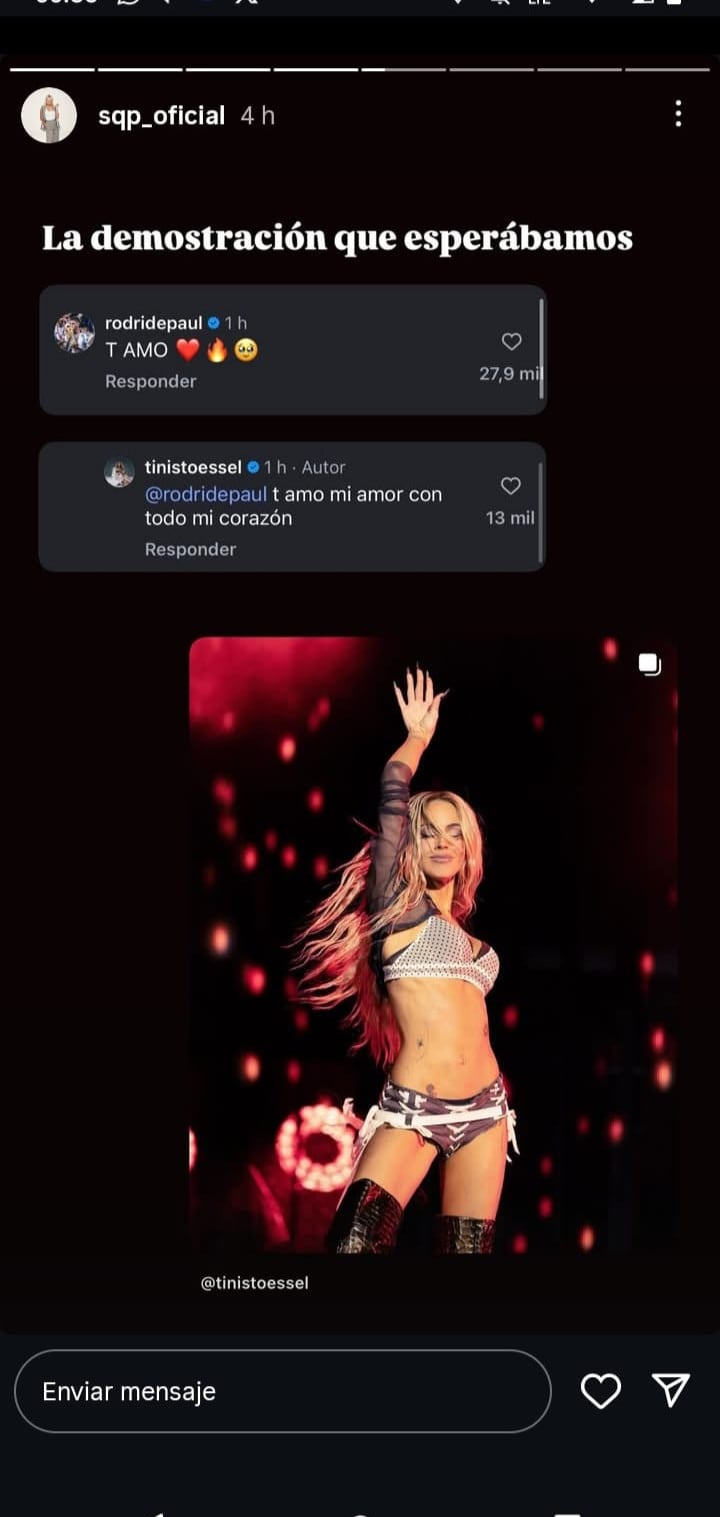720x1517 pixels.
Task: Open sqp_oficial's profile picture
Action: click(x=49, y=115)
